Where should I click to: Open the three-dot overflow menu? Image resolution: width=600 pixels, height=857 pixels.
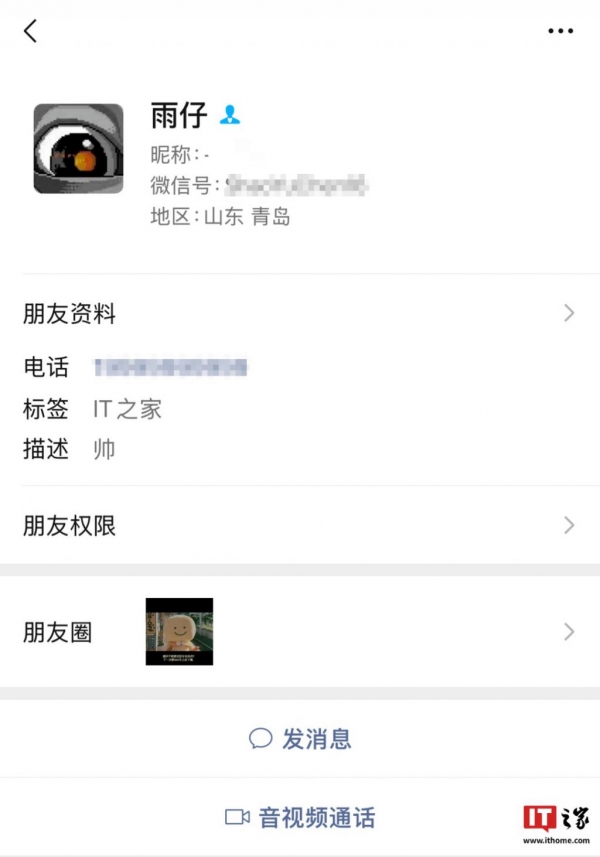(561, 31)
